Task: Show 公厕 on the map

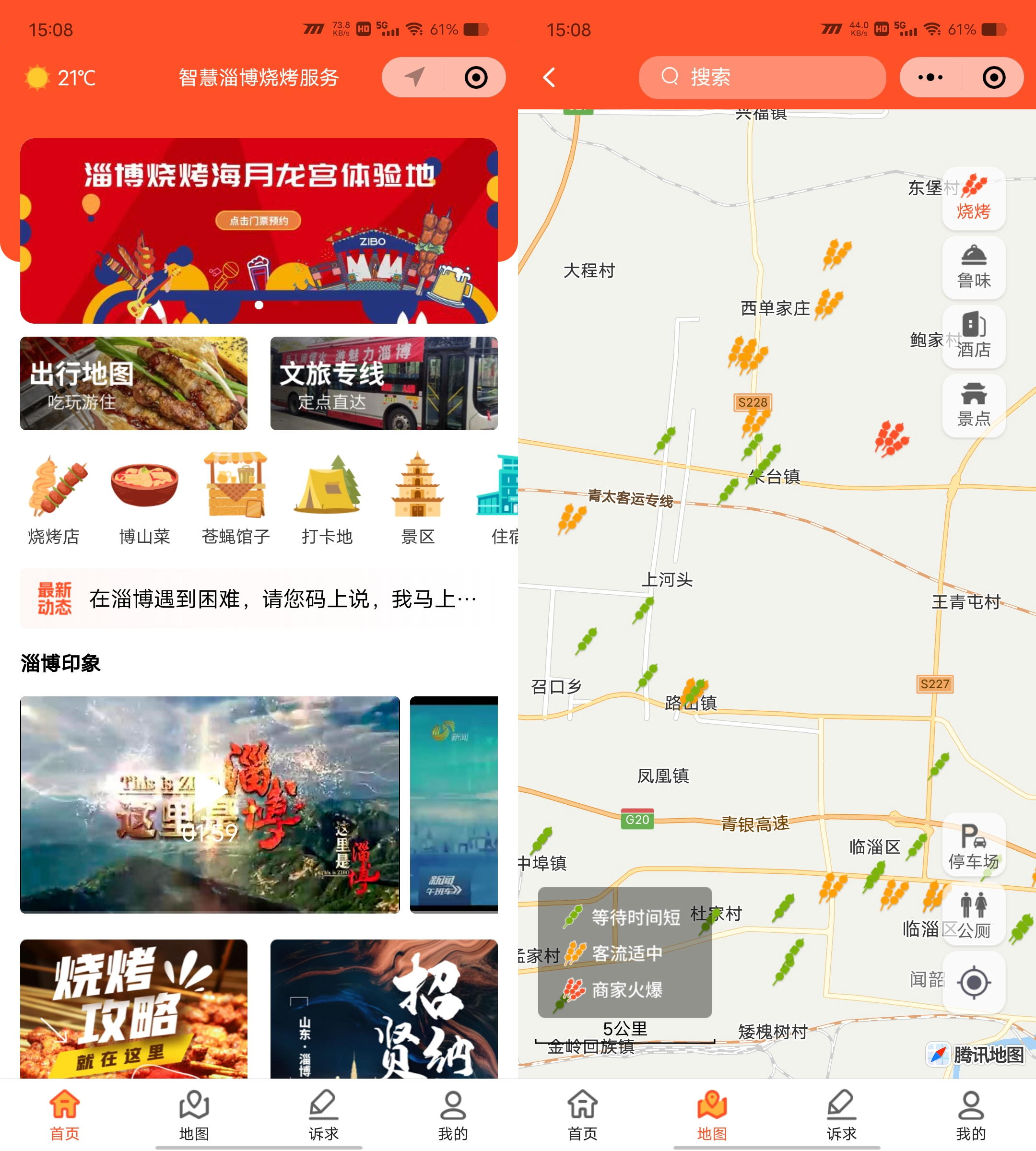Action: click(x=973, y=915)
